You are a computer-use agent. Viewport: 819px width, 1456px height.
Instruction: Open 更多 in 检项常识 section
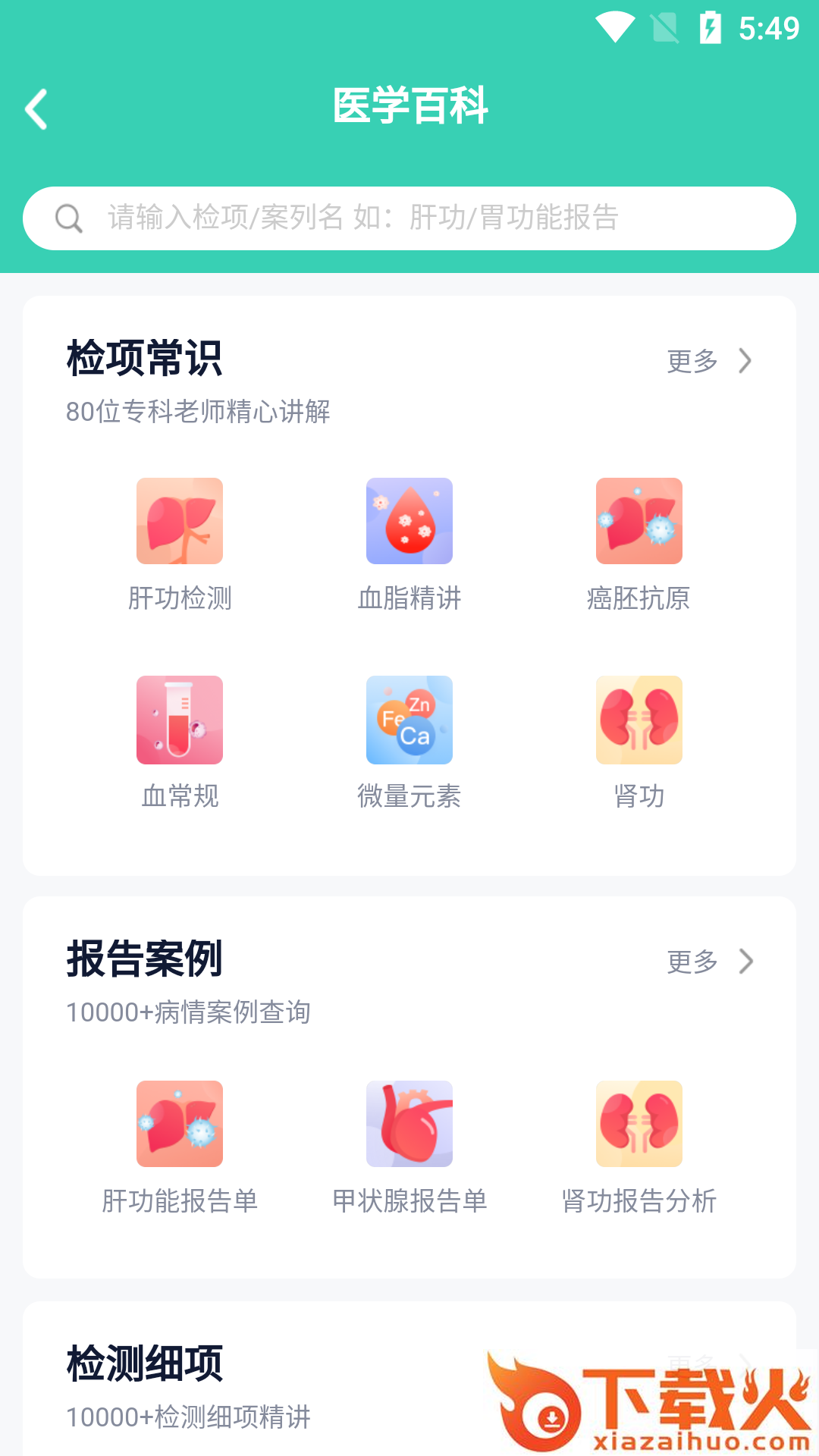pyautogui.click(x=709, y=361)
